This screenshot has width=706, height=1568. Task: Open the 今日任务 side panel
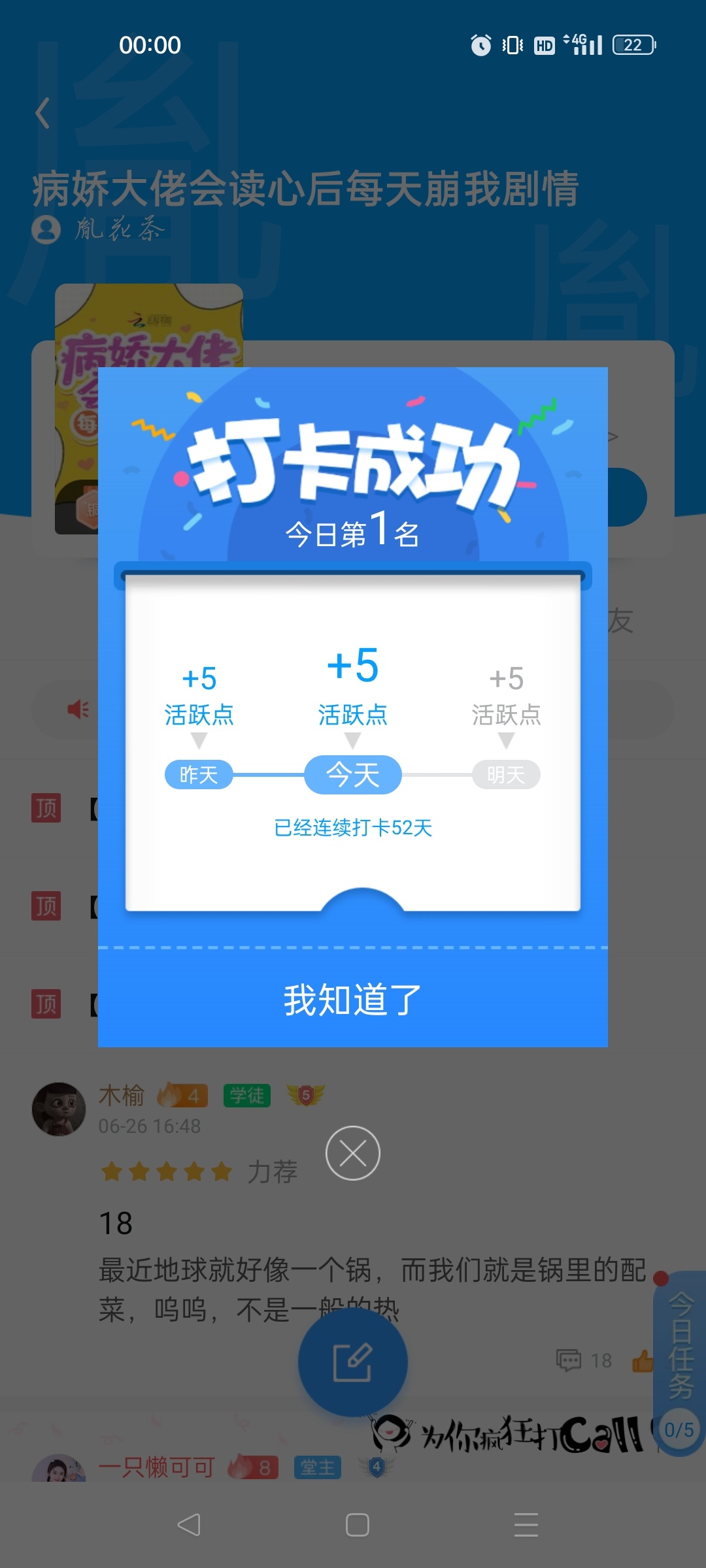point(680,1362)
